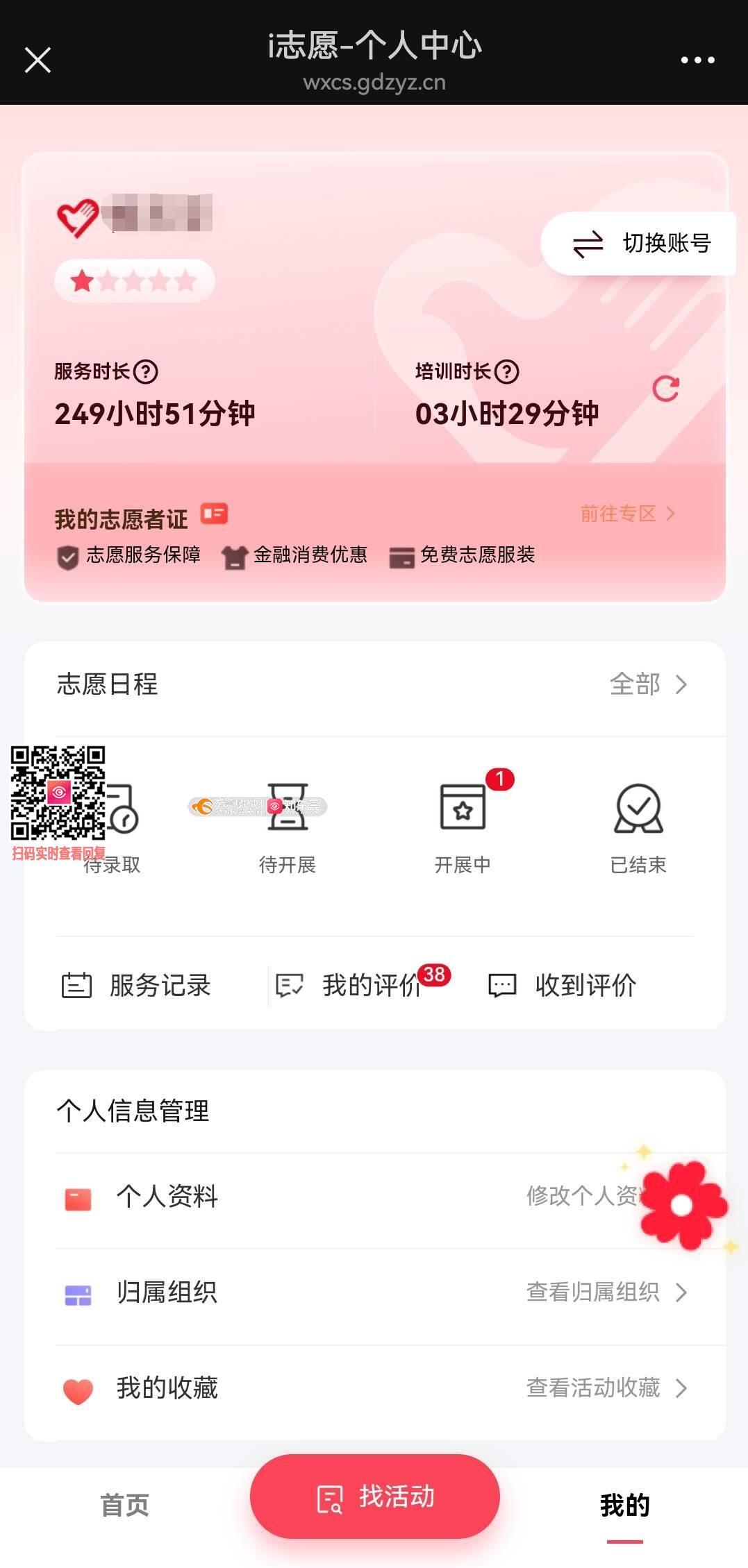Open the 服务时长 help question mark

coord(146,372)
